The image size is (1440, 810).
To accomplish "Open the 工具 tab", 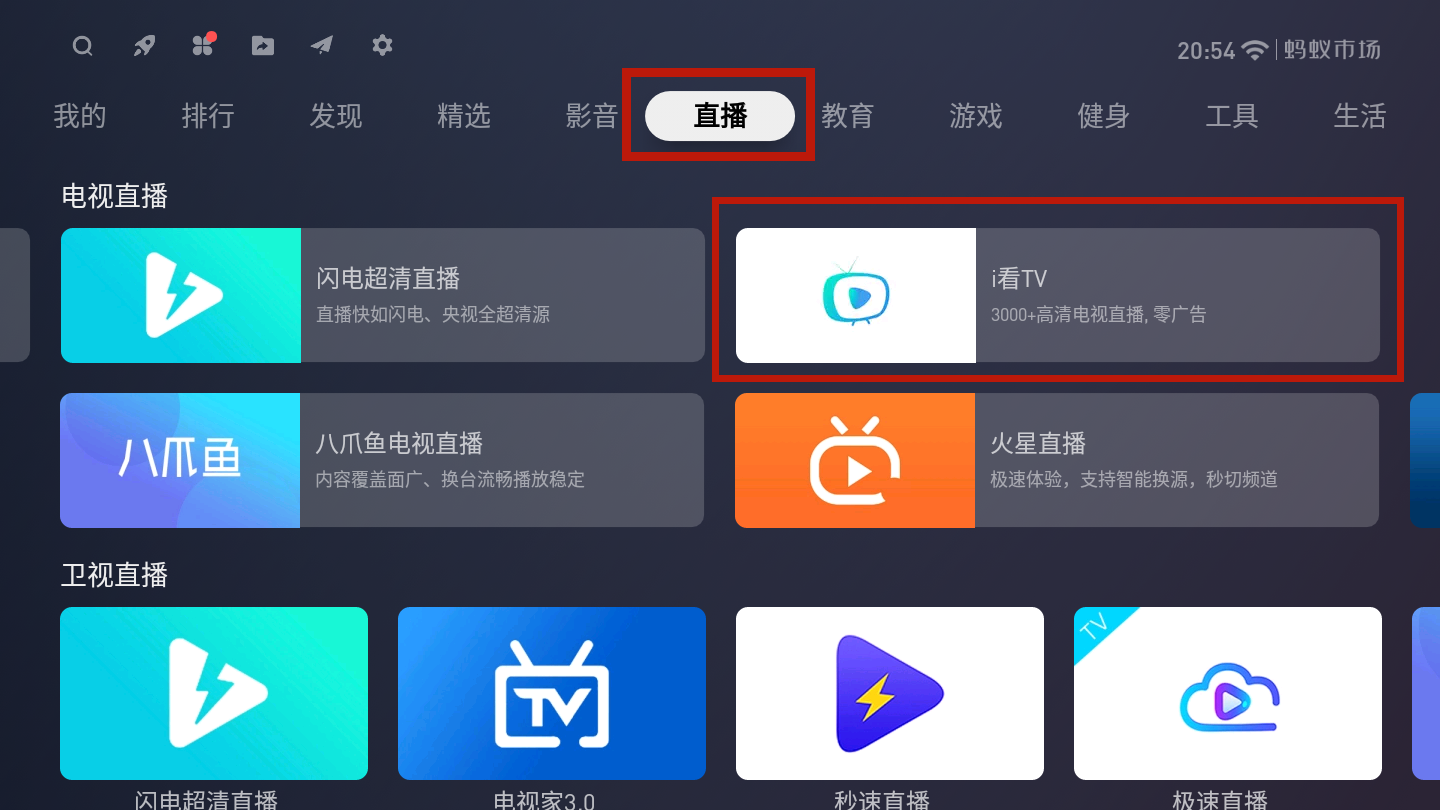I will click(x=1232, y=116).
